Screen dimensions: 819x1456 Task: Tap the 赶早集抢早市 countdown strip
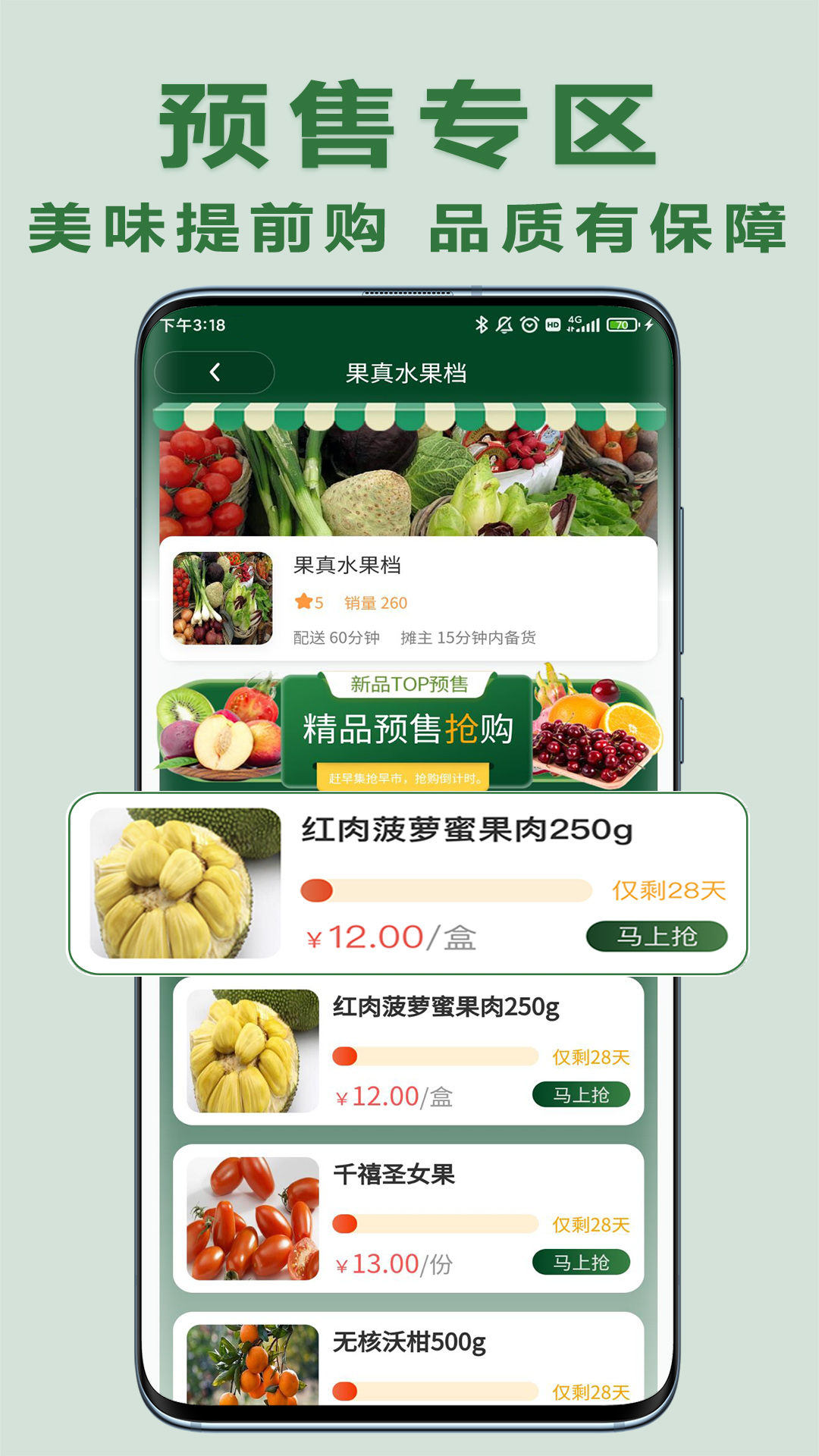coord(409,777)
